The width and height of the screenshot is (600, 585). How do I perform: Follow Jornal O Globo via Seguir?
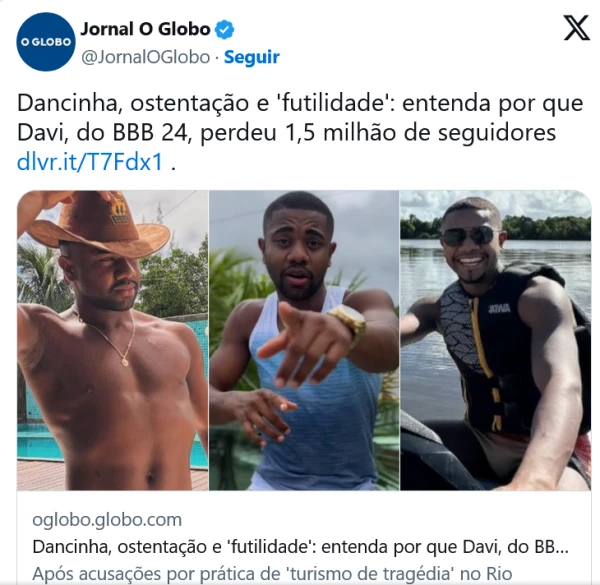251,57
